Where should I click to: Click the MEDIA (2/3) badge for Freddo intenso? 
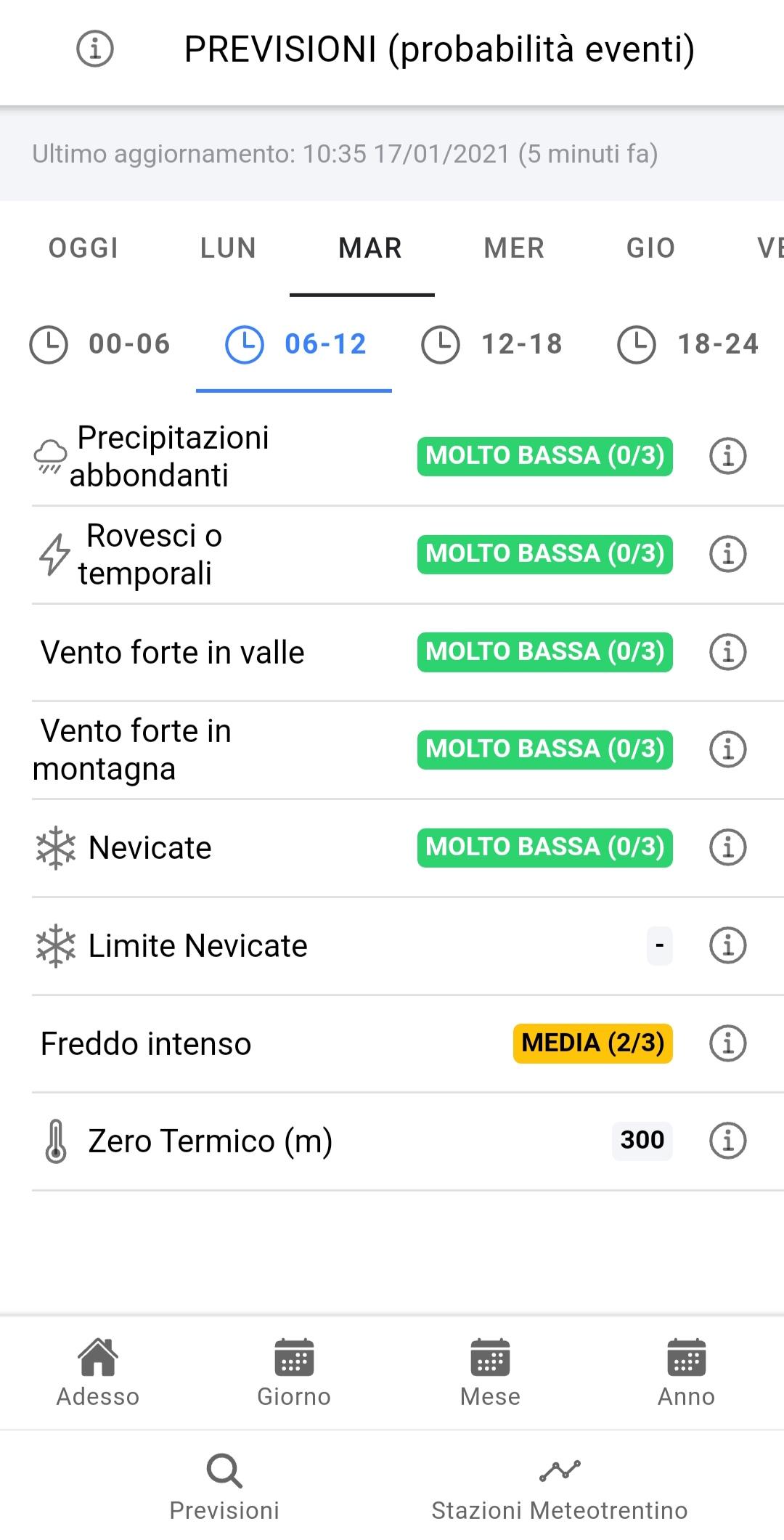592,1043
